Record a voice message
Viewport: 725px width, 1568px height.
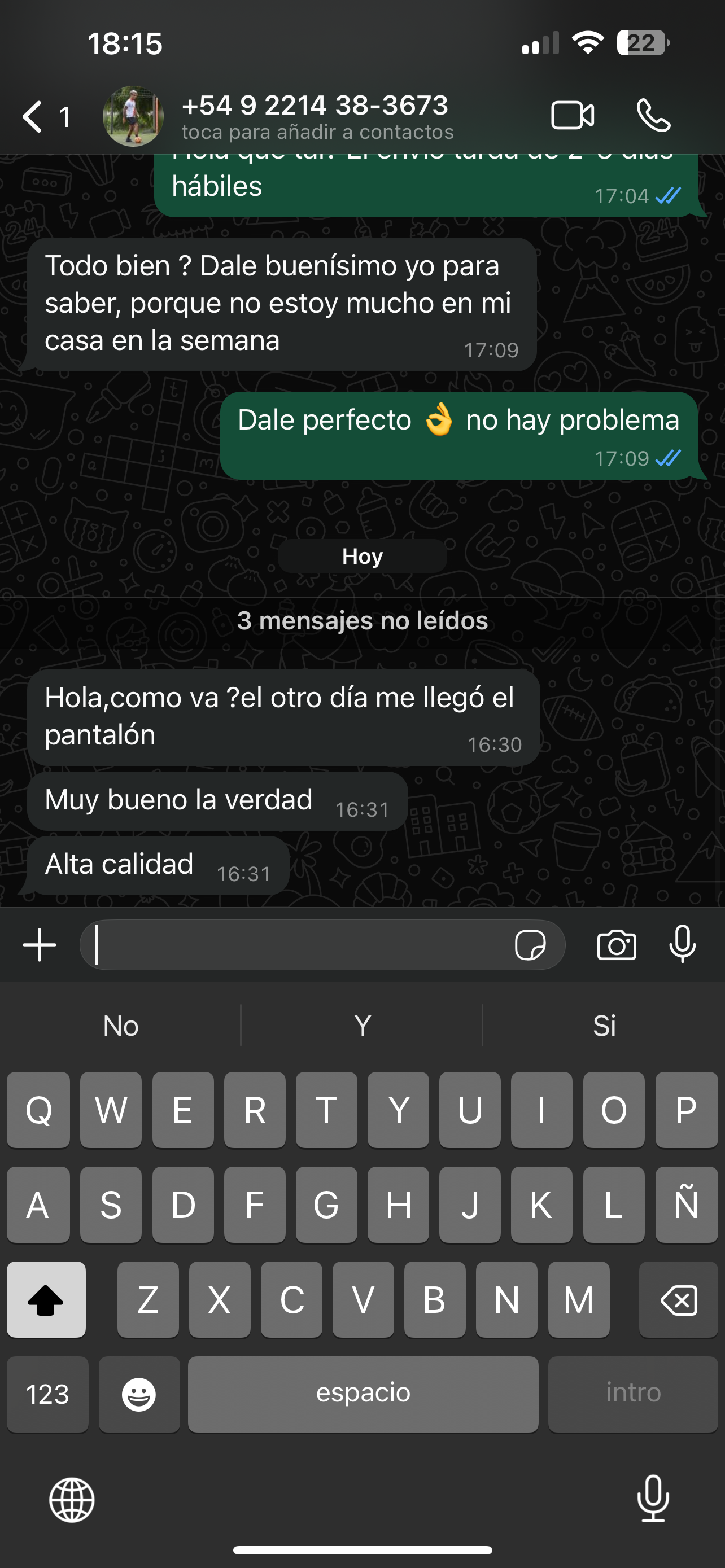click(x=682, y=945)
